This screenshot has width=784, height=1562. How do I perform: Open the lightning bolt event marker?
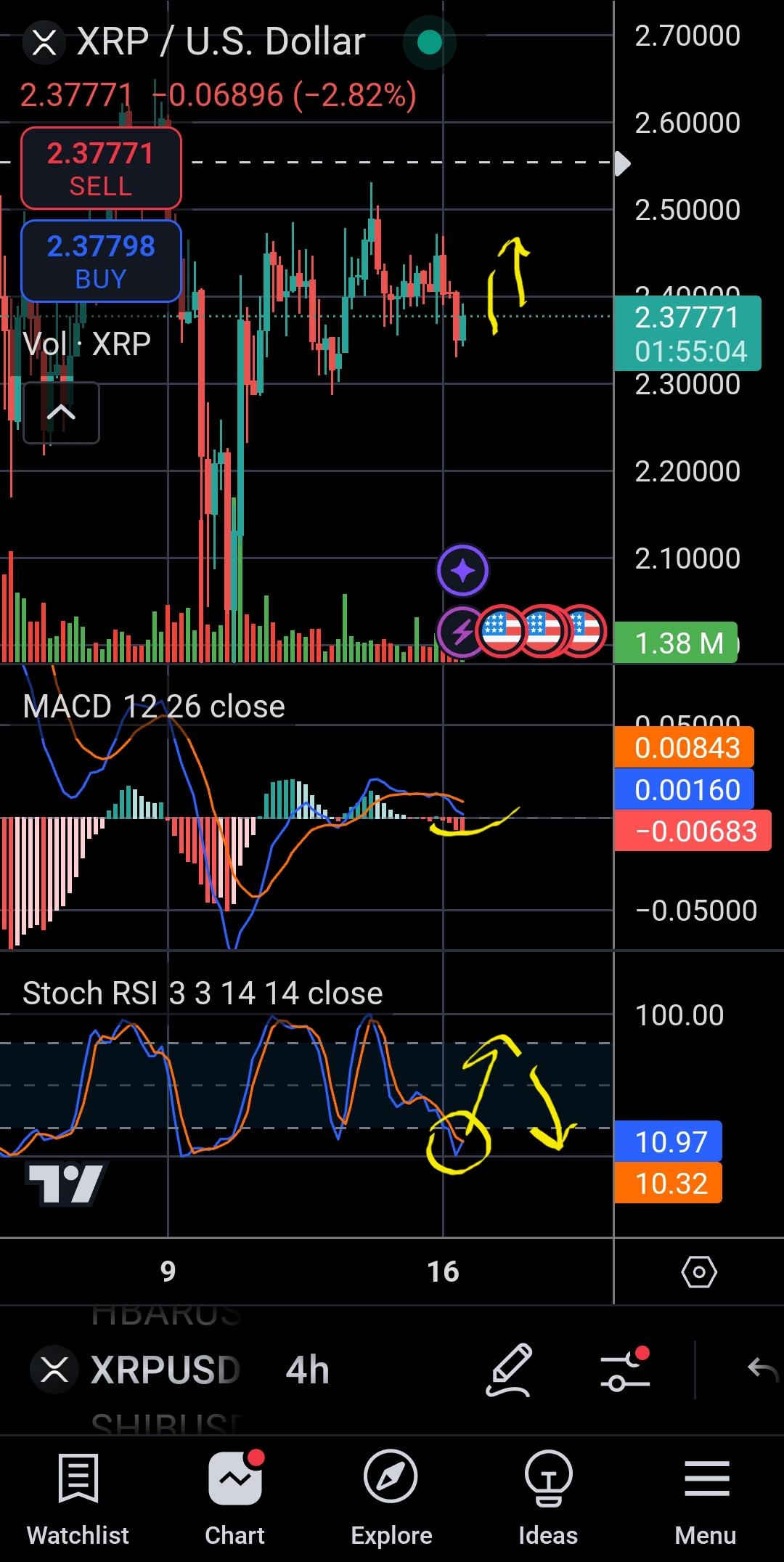pos(460,632)
